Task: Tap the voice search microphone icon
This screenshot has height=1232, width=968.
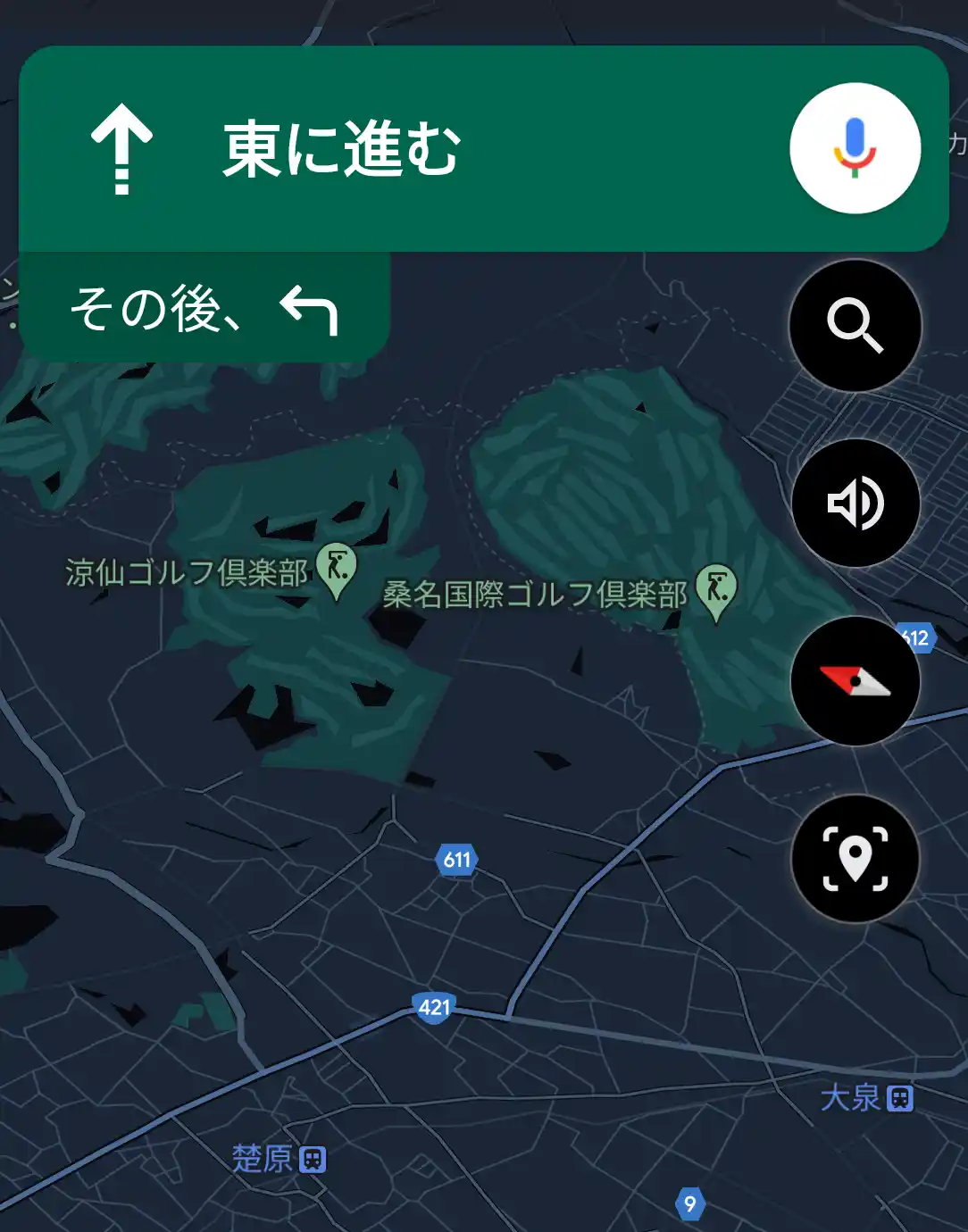Action: point(853,147)
